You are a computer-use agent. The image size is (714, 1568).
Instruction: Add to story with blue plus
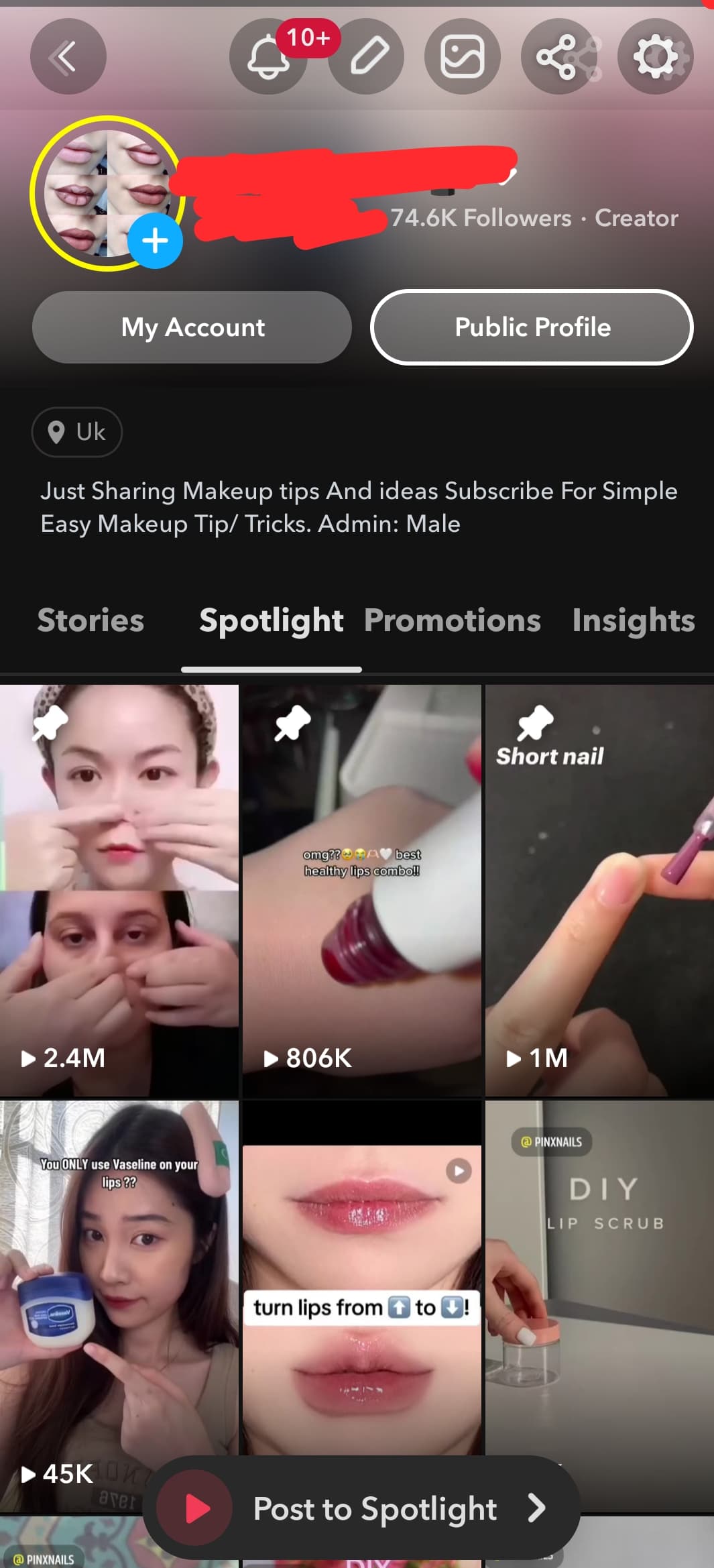click(155, 241)
